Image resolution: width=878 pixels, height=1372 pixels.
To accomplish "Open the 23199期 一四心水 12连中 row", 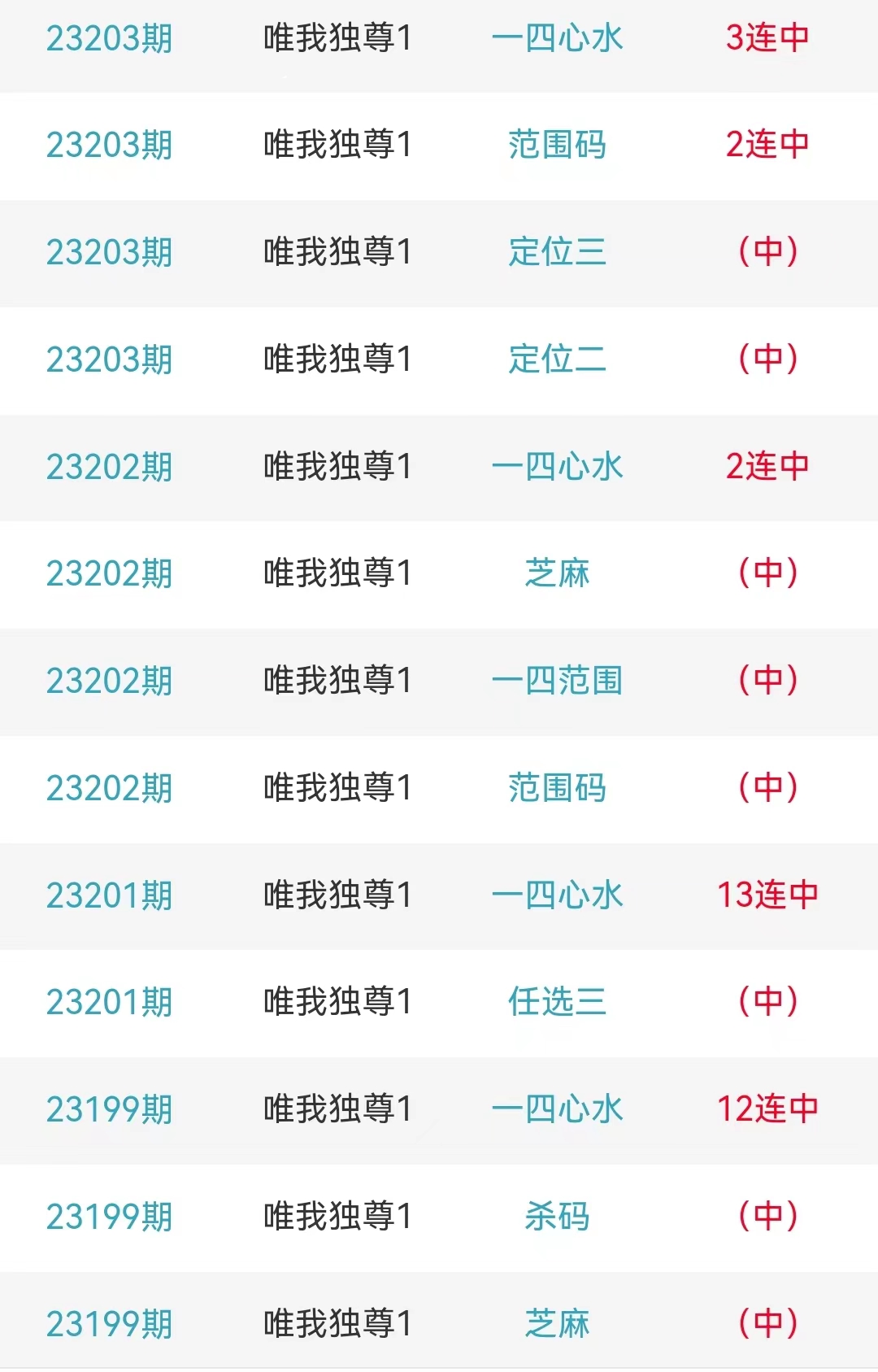I will [x=557, y=1109].
